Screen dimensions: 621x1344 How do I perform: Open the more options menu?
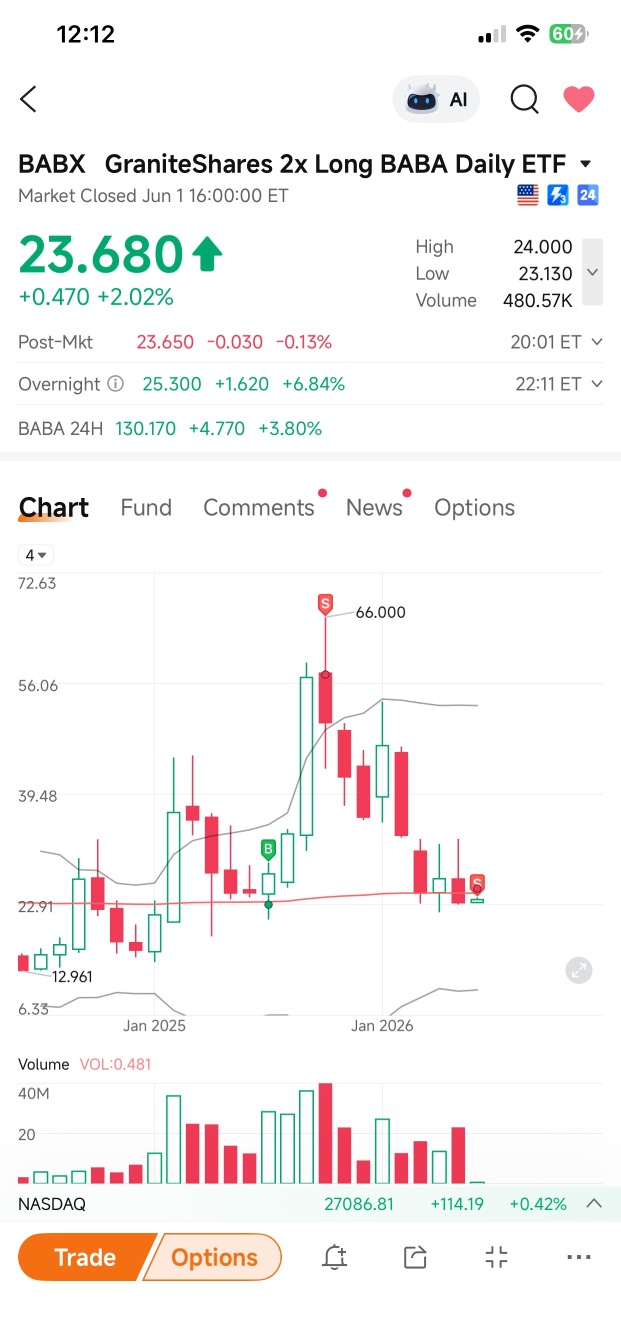coord(579,1258)
